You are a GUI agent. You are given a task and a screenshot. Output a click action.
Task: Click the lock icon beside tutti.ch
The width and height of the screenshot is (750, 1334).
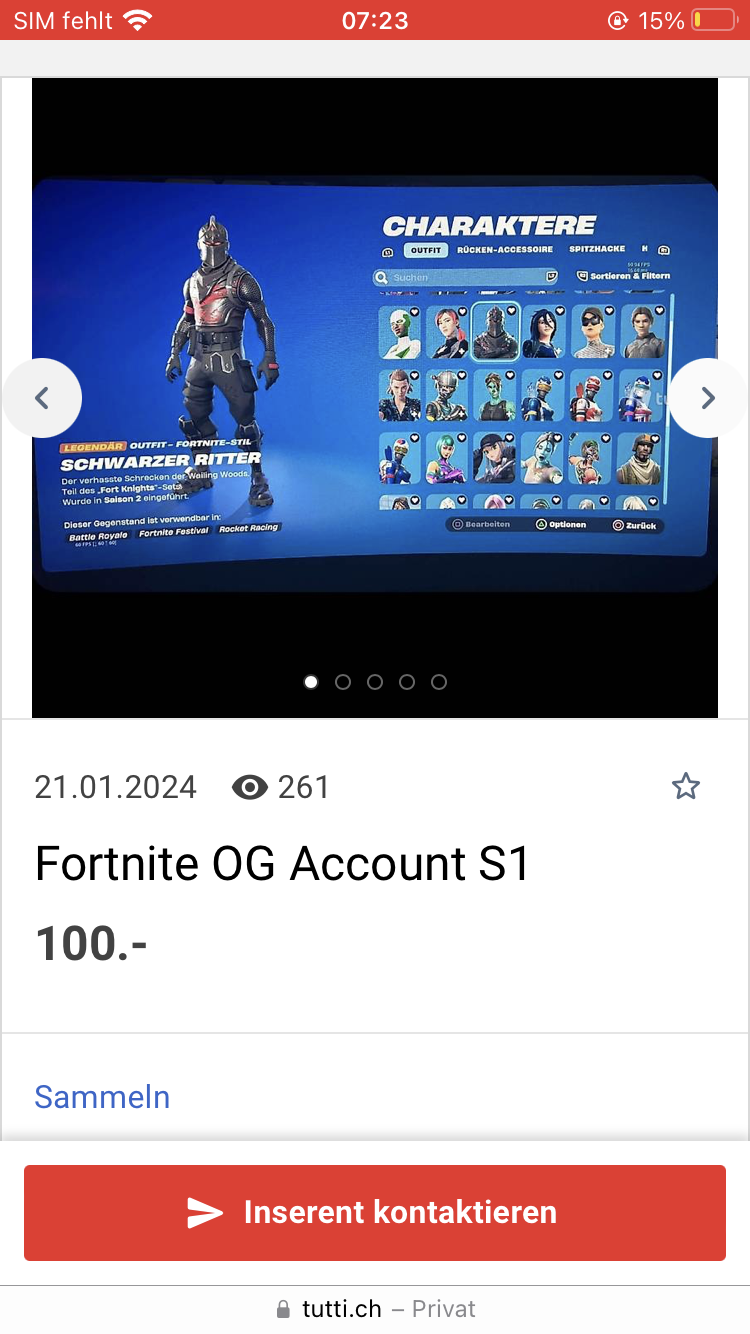click(x=283, y=1308)
